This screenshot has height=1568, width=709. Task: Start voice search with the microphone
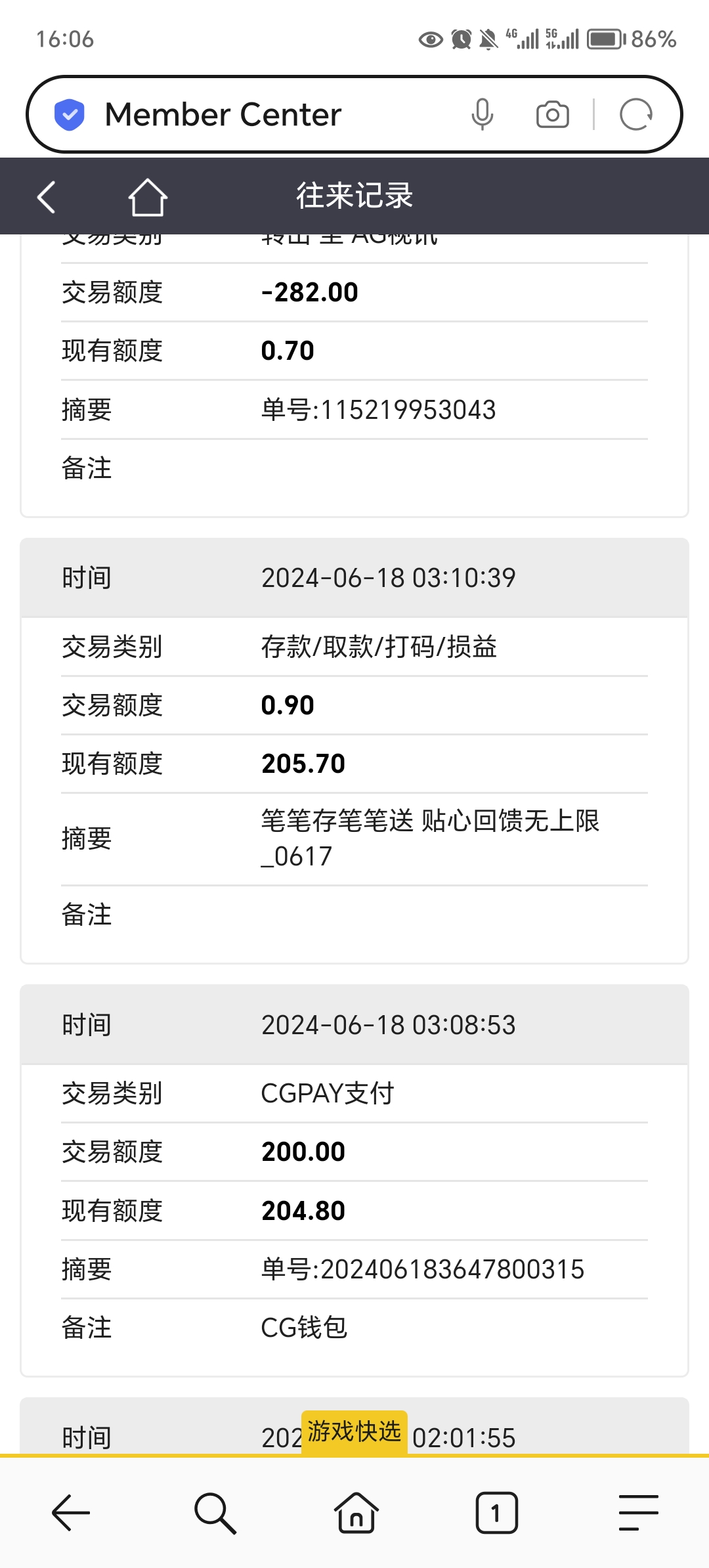482,115
